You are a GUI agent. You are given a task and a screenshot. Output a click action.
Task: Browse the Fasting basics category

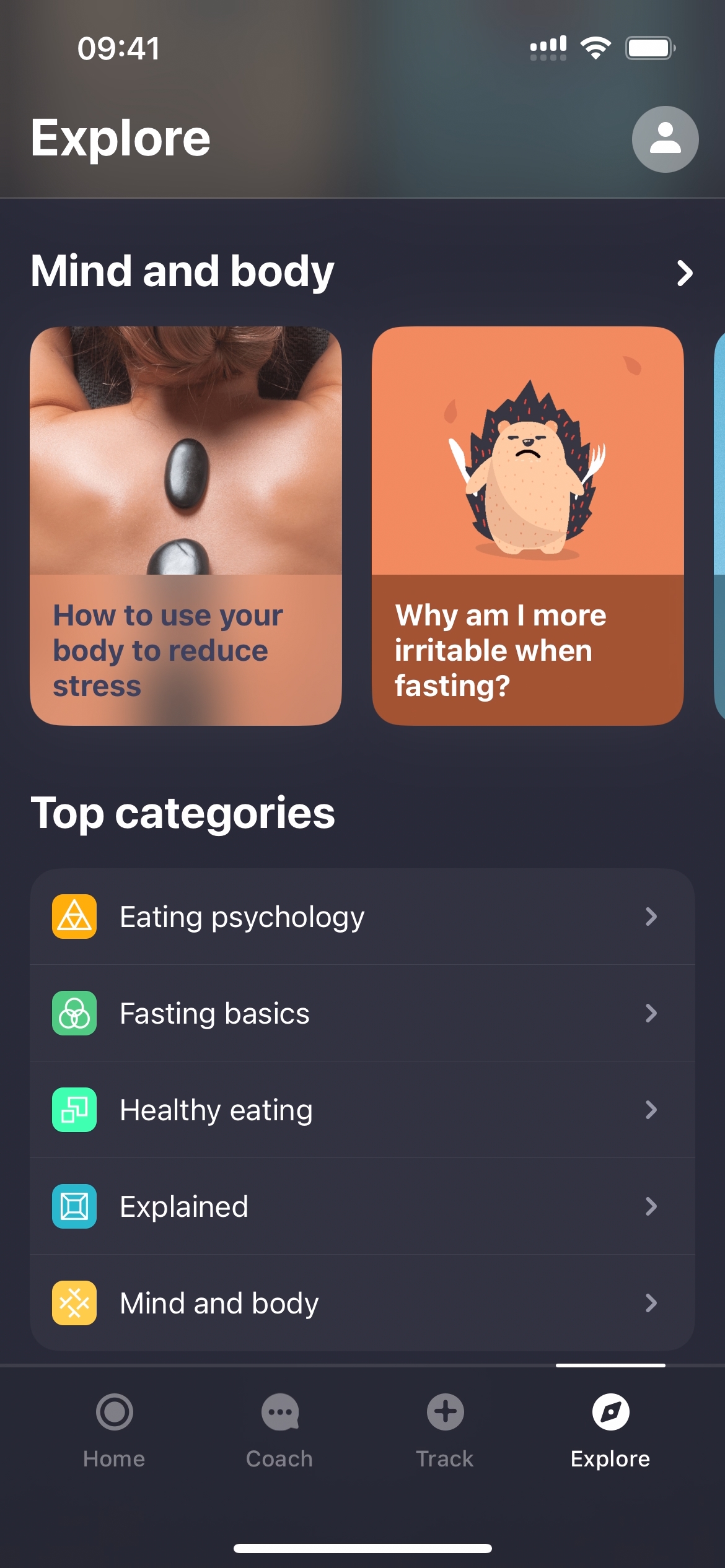[362, 1013]
